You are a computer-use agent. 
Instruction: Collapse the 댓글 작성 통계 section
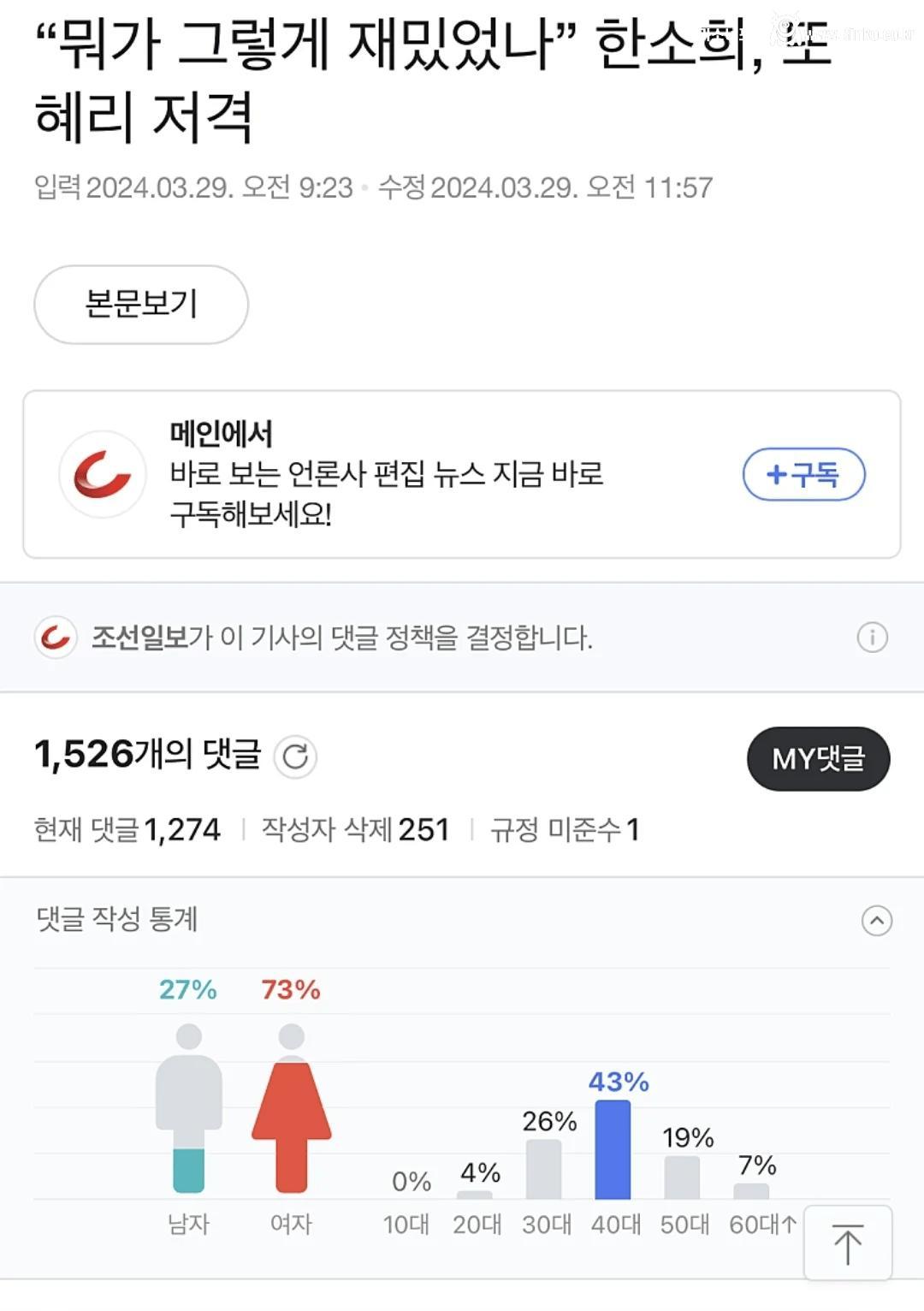pyautogui.click(x=876, y=921)
